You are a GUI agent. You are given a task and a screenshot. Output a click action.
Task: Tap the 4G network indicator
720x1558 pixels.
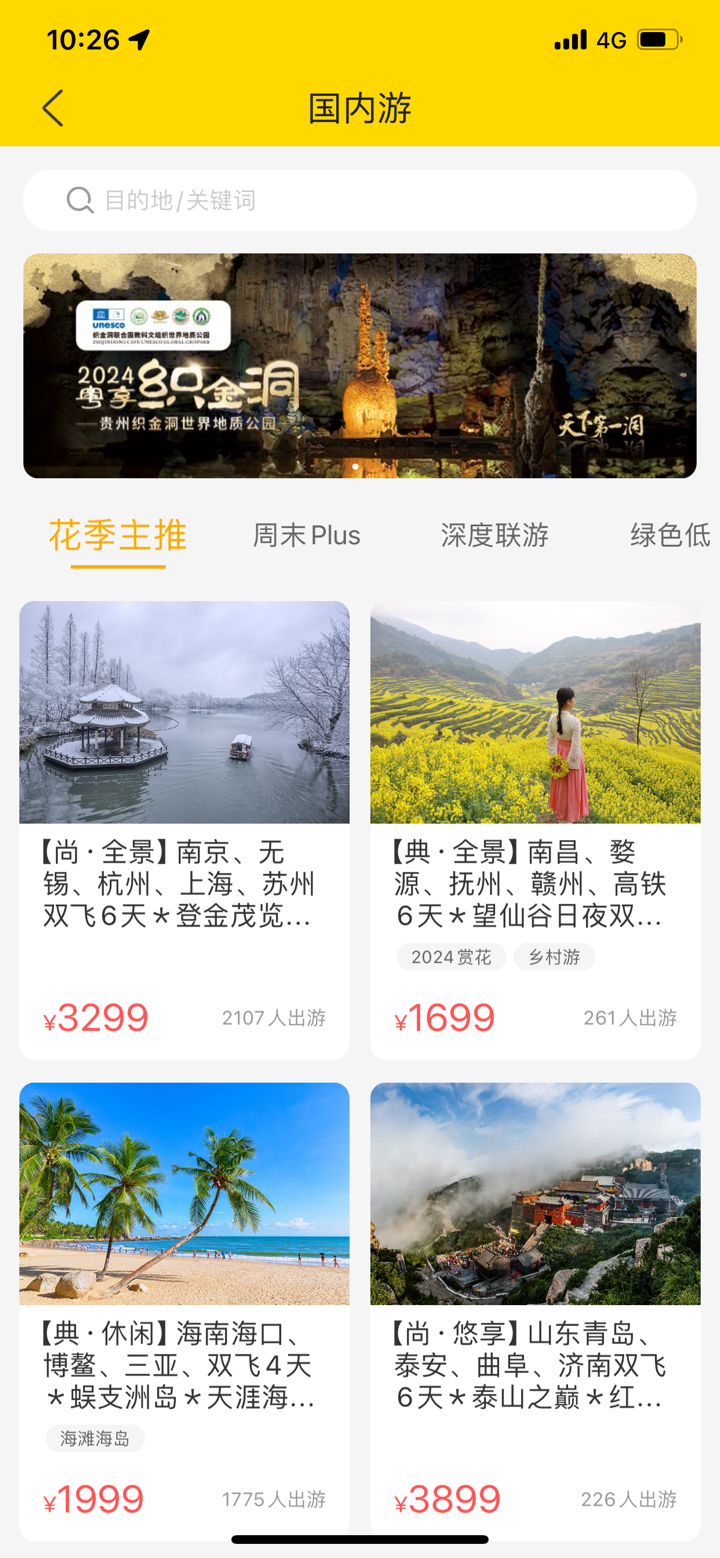coord(609,40)
